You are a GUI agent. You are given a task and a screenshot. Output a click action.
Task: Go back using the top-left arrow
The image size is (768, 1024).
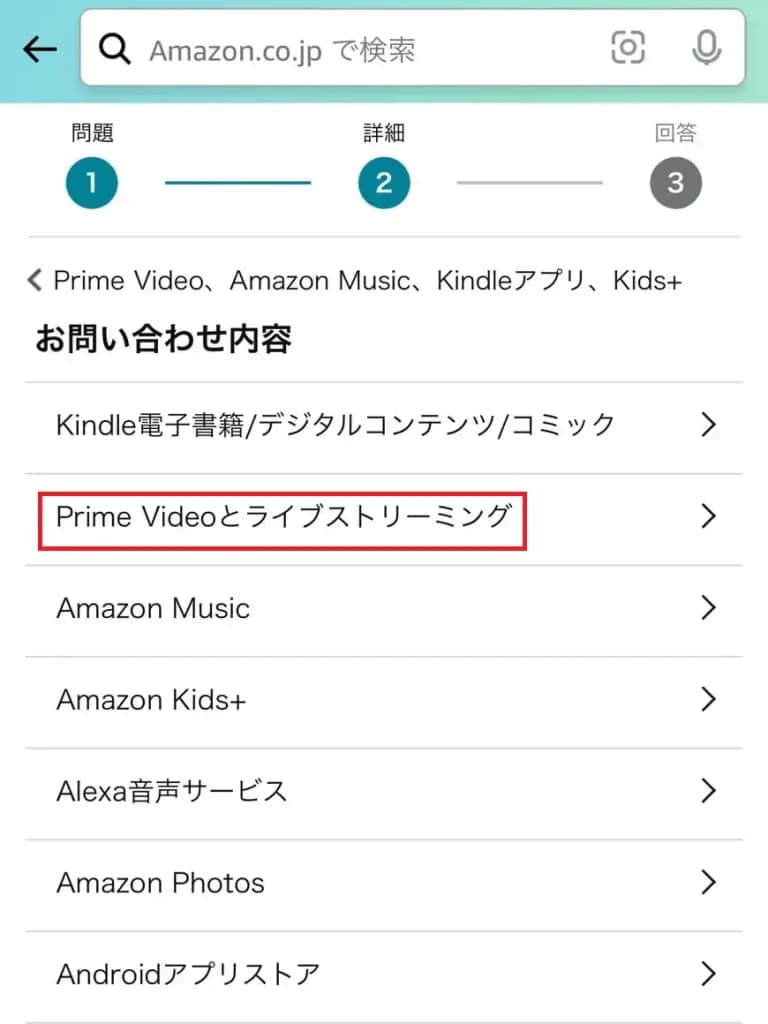point(40,49)
